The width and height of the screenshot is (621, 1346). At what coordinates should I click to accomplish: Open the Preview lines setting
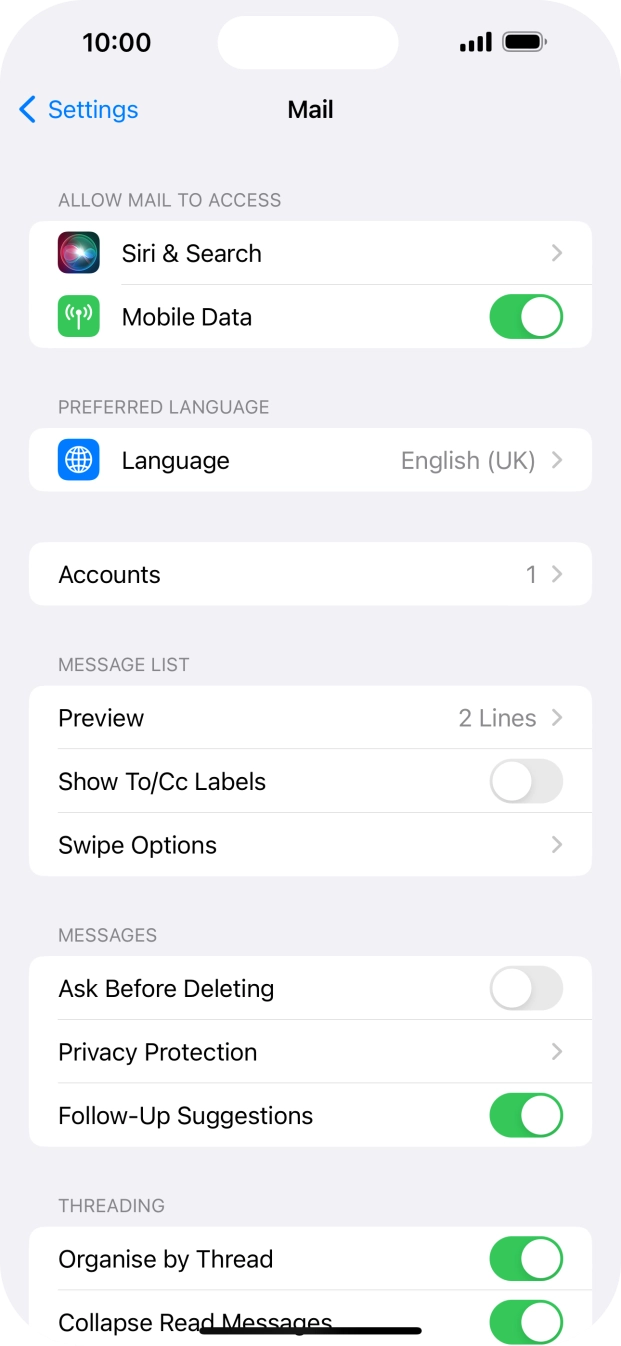tap(310, 718)
